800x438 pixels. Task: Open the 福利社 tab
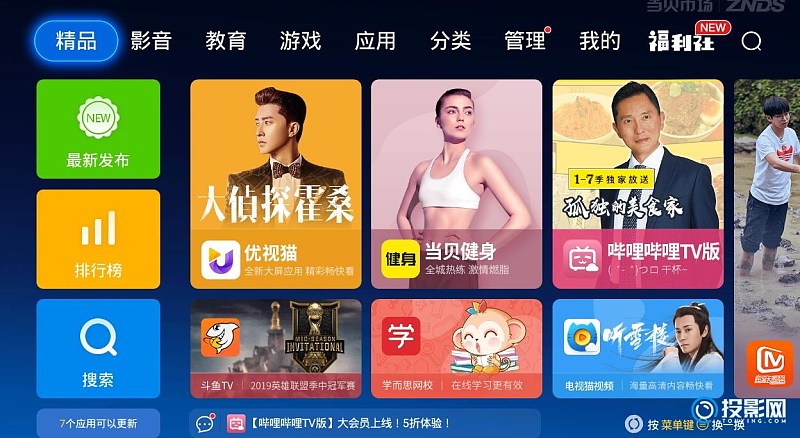click(675, 41)
